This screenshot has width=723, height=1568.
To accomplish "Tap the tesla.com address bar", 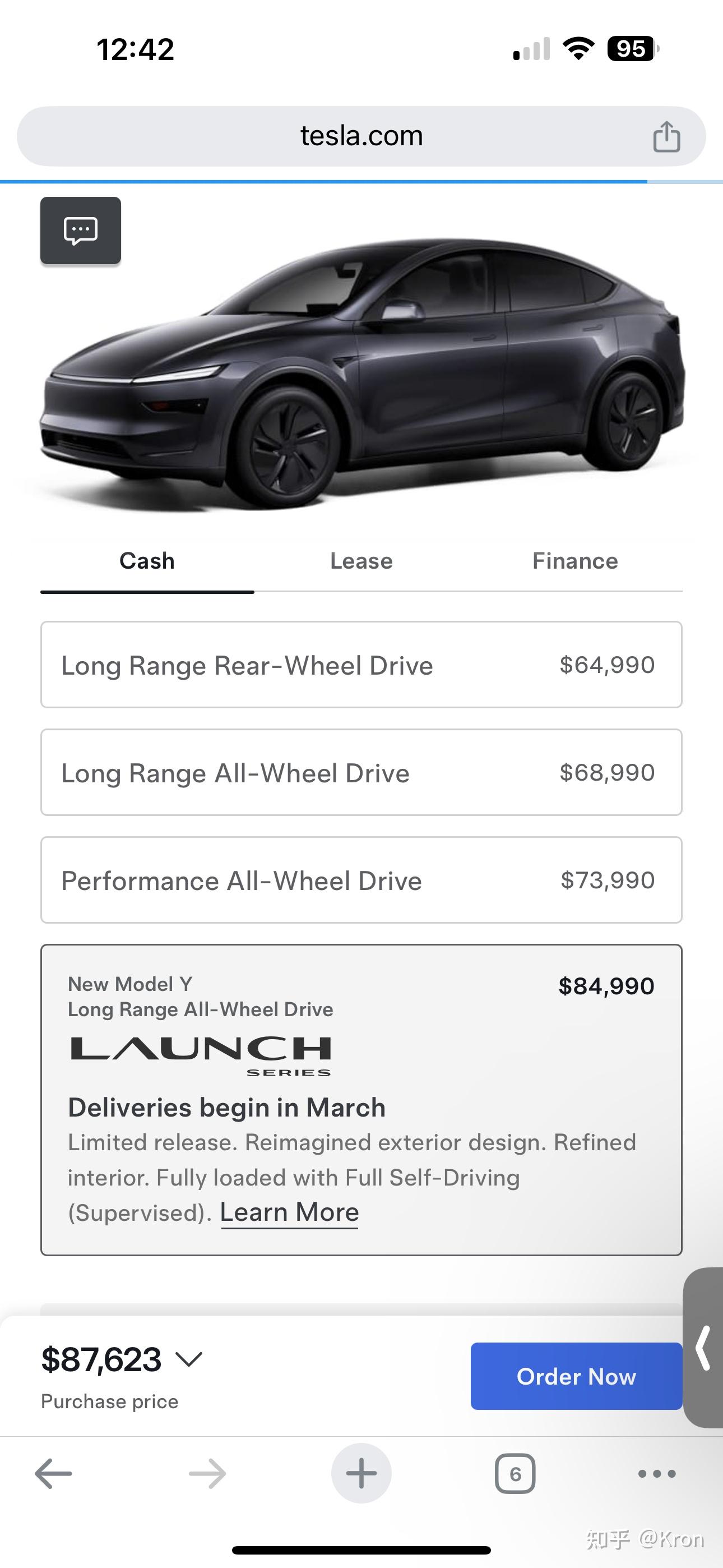I will [361, 136].
